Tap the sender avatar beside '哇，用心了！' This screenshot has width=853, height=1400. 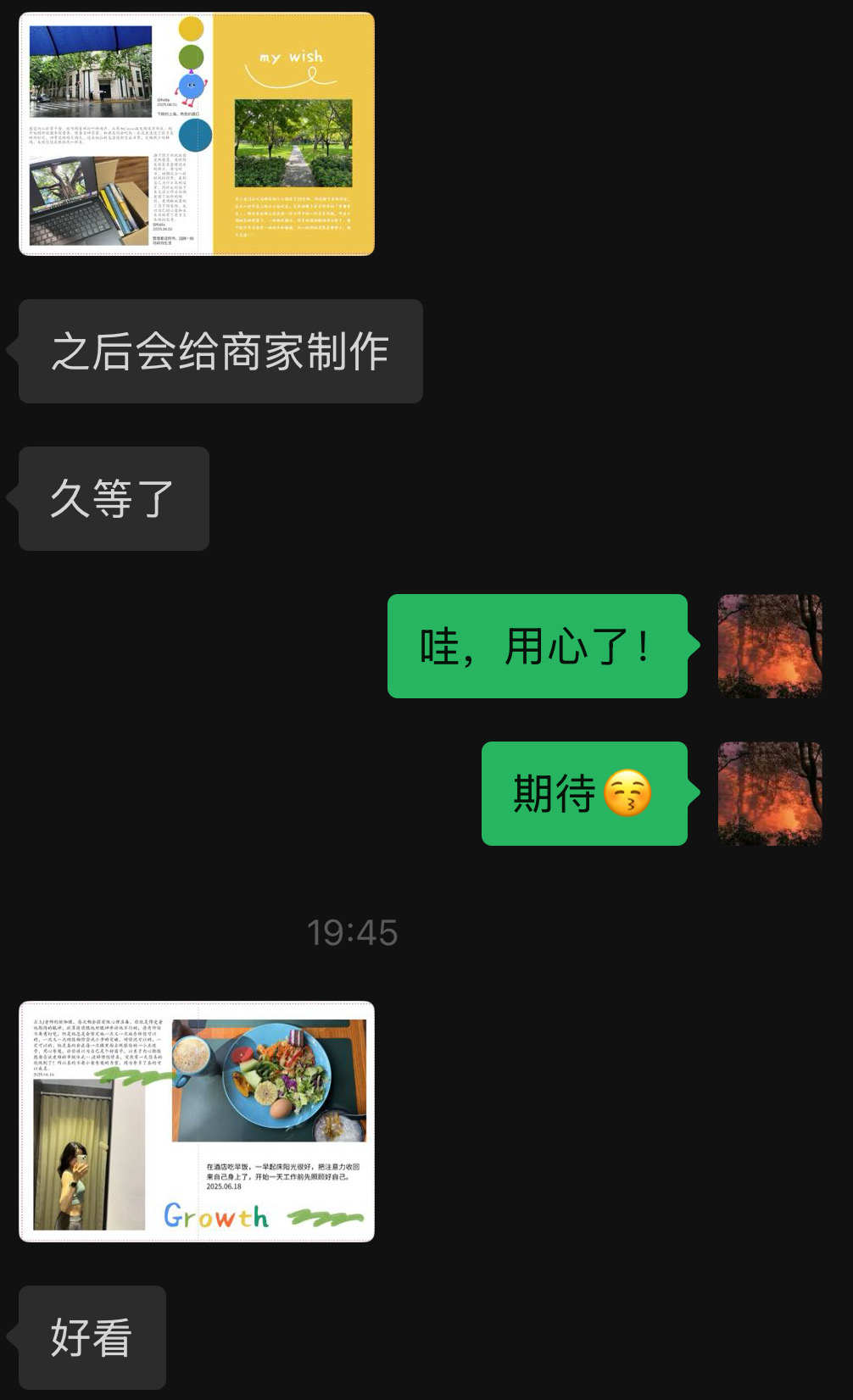tap(770, 646)
